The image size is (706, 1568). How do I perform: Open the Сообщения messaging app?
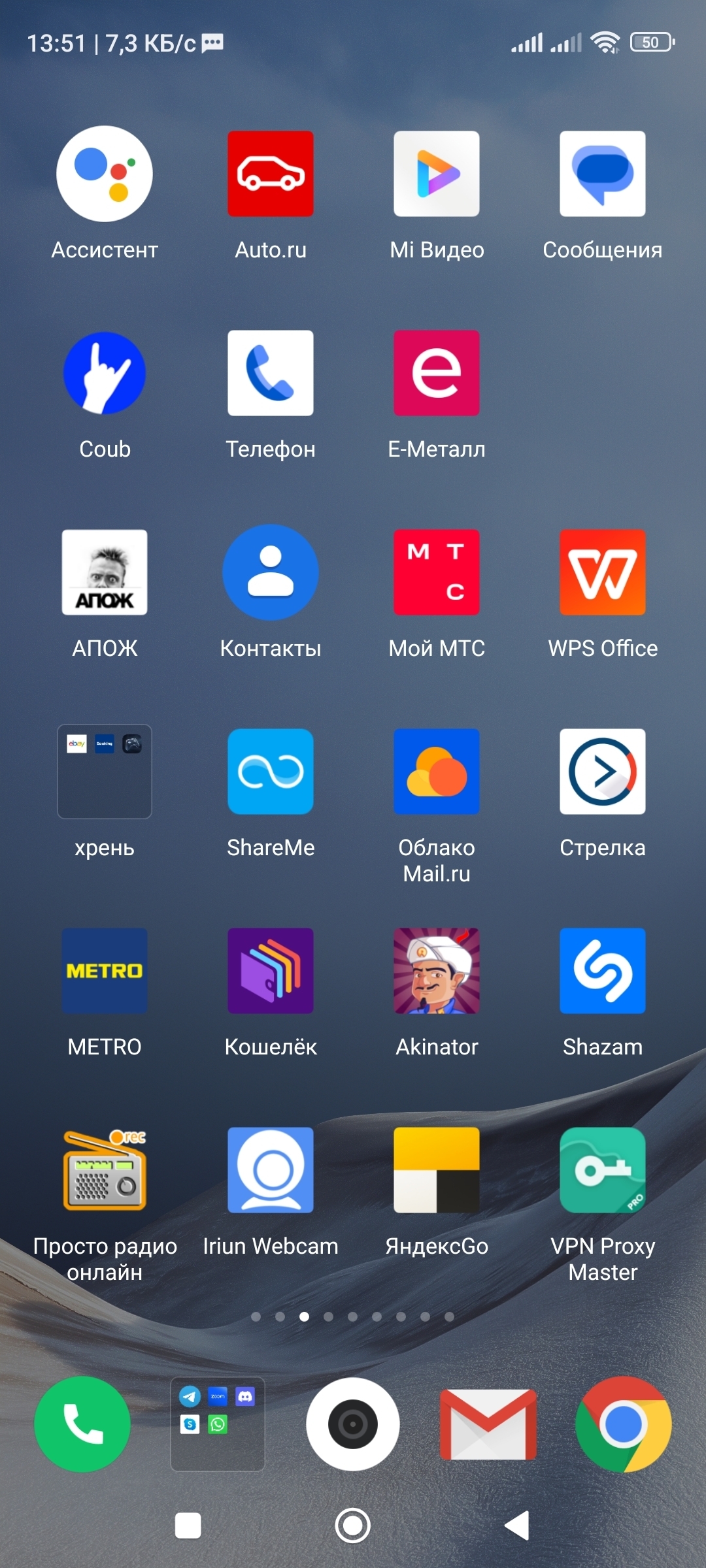pos(603,174)
